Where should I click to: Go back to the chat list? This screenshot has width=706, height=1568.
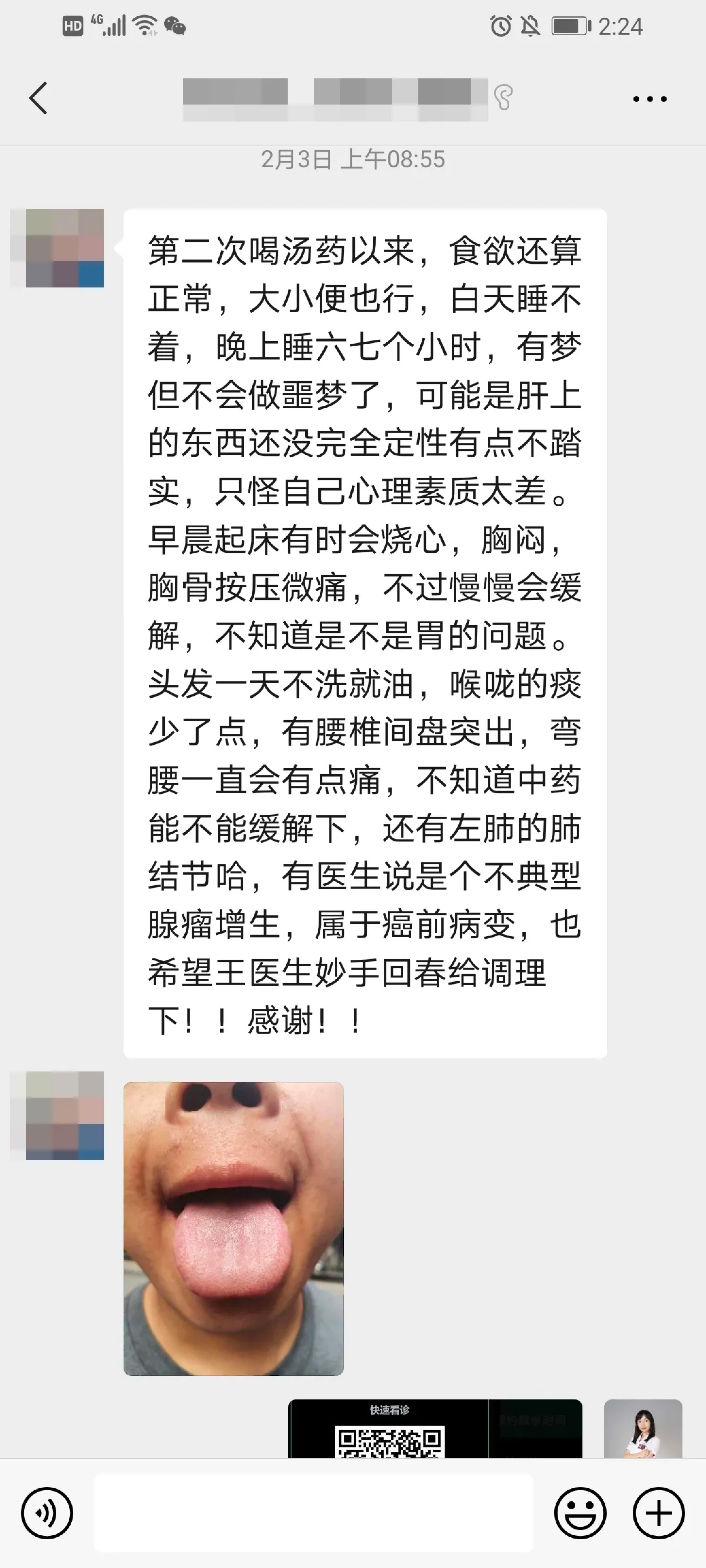click(x=38, y=98)
